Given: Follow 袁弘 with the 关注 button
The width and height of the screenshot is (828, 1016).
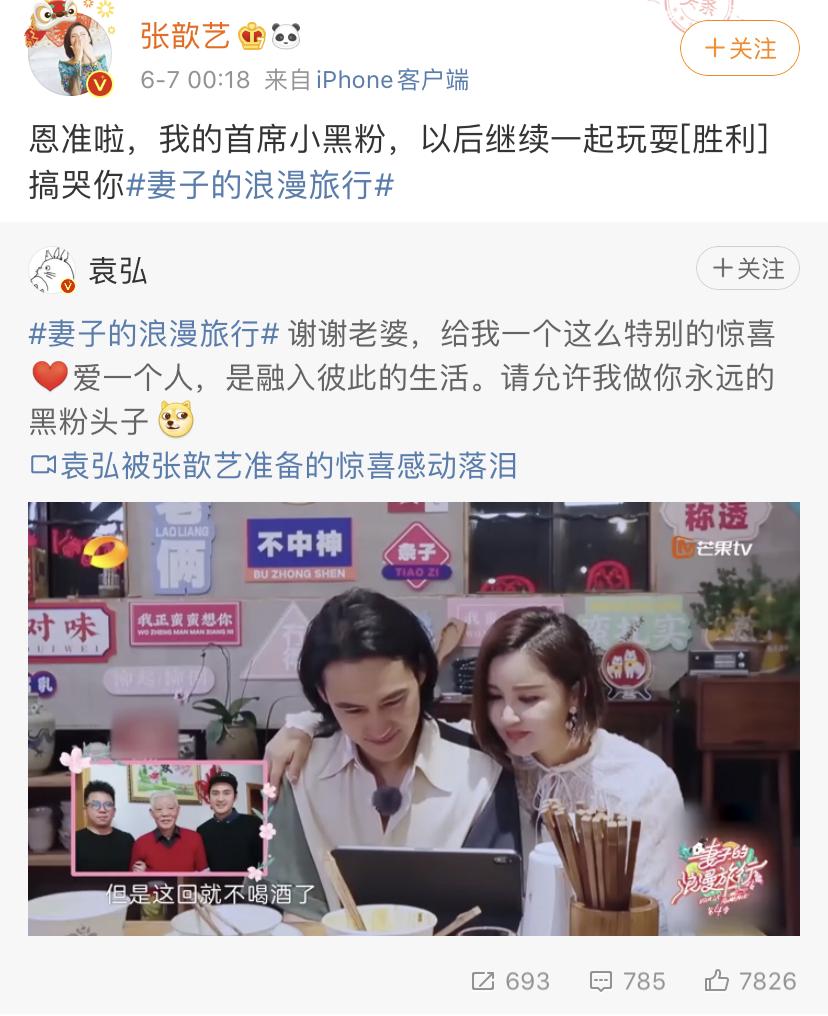Looking at the screenshot, I should point(748,268).
